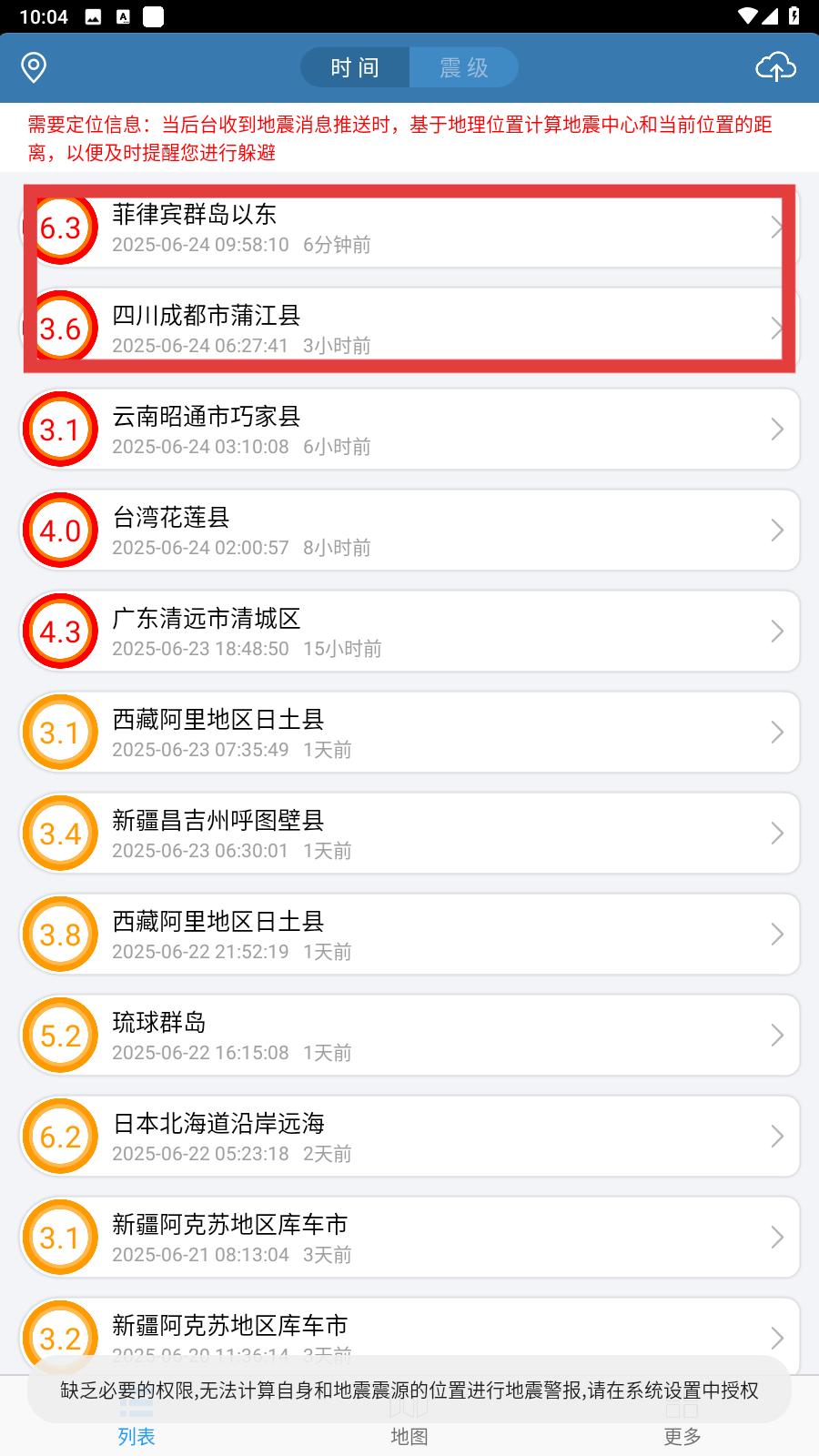The image size is (819, 1456).
Task: Switch to the 地图 tab
Action: (x=409, y=1418)
